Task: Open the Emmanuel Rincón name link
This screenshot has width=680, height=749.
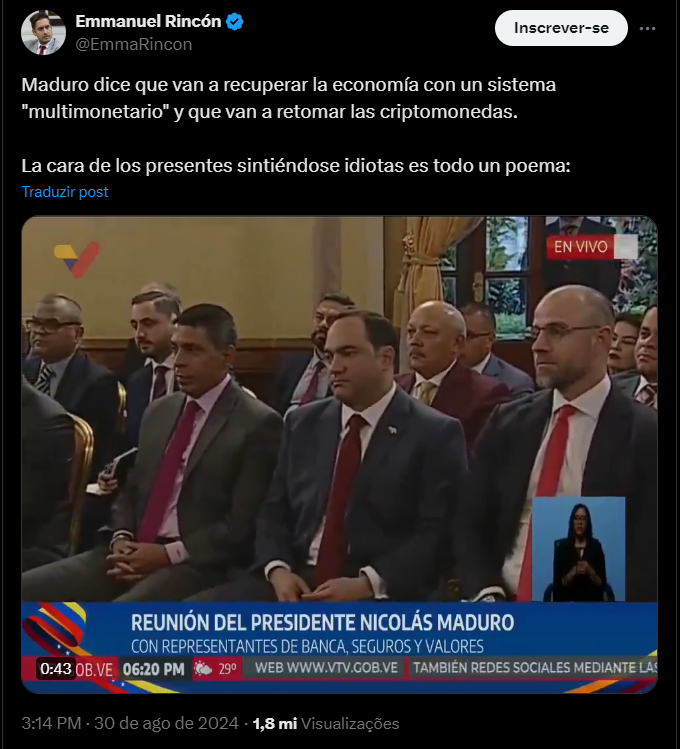Action: [148, 21]
